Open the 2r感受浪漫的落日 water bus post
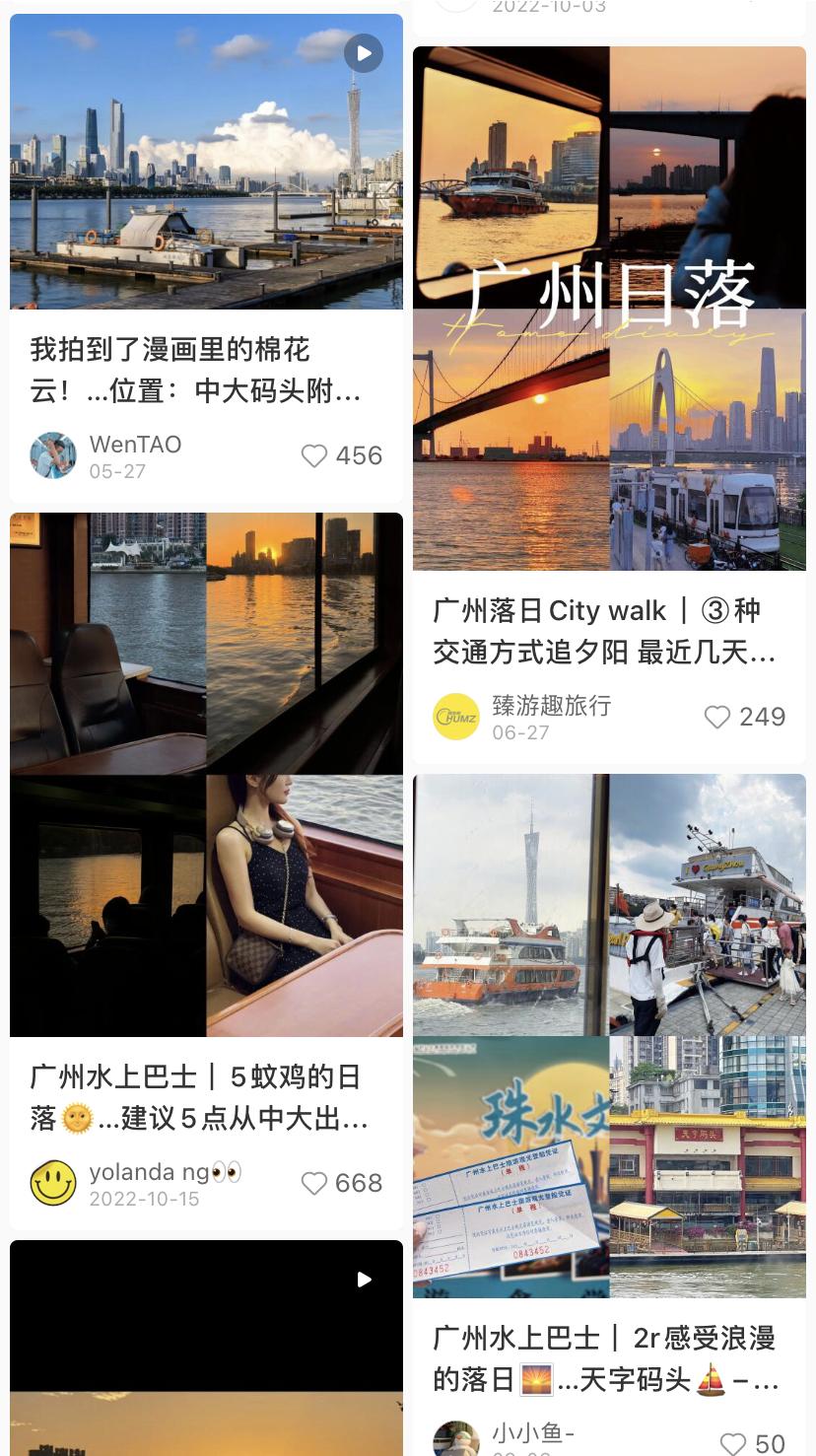Screen dimensions: 816x1456 pos(609,1035)
